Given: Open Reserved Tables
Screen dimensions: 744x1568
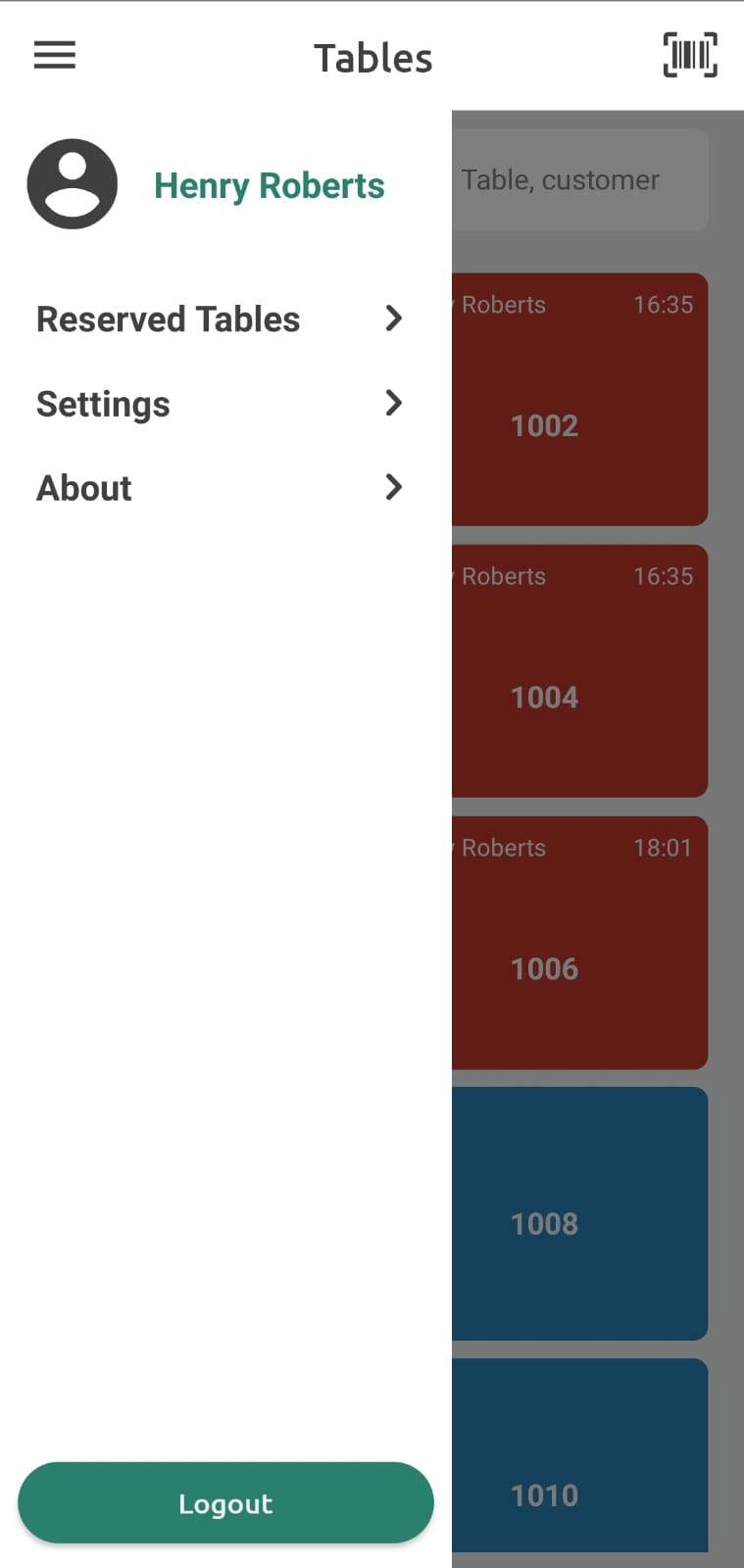Looking at the screenshot, I should point(221,319).
